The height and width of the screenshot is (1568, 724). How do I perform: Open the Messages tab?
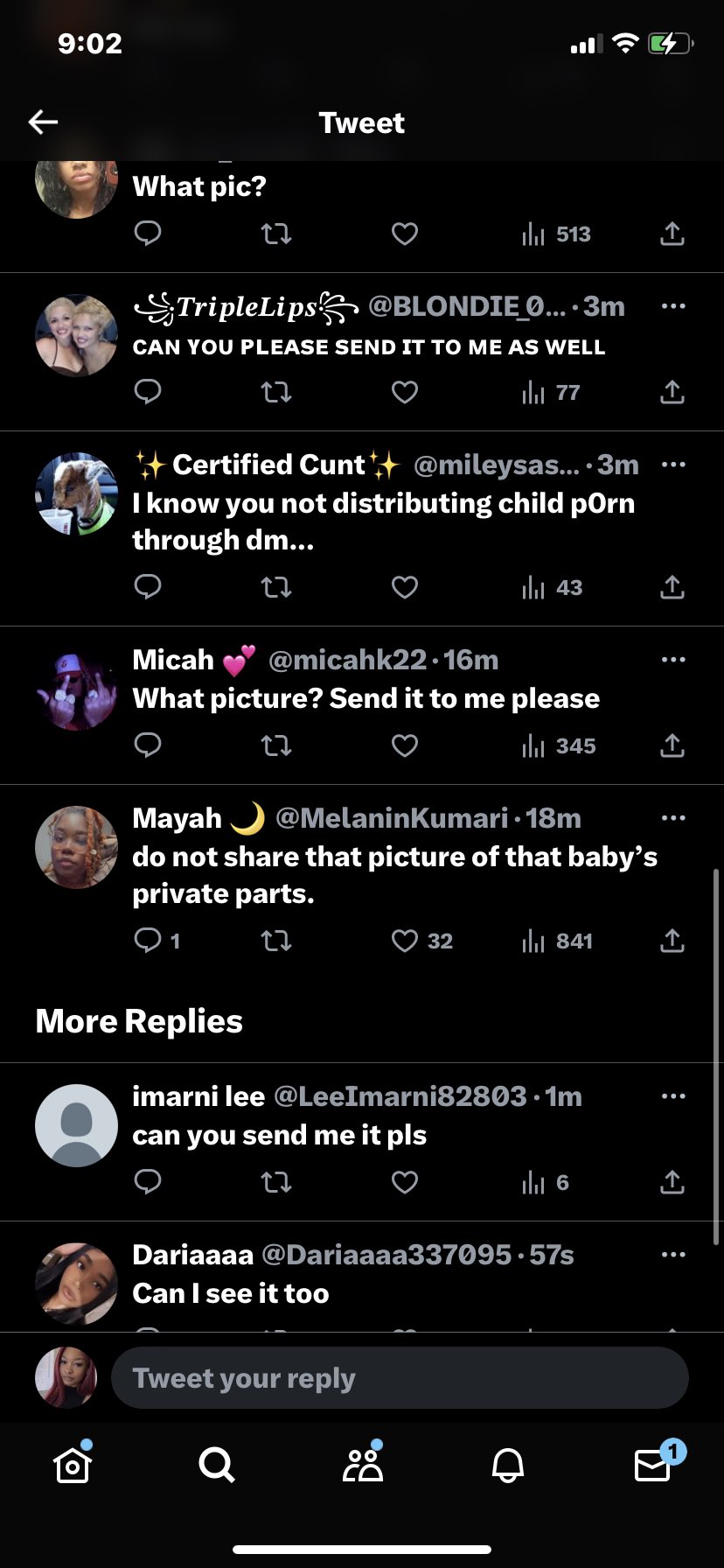click(653, 1464)
